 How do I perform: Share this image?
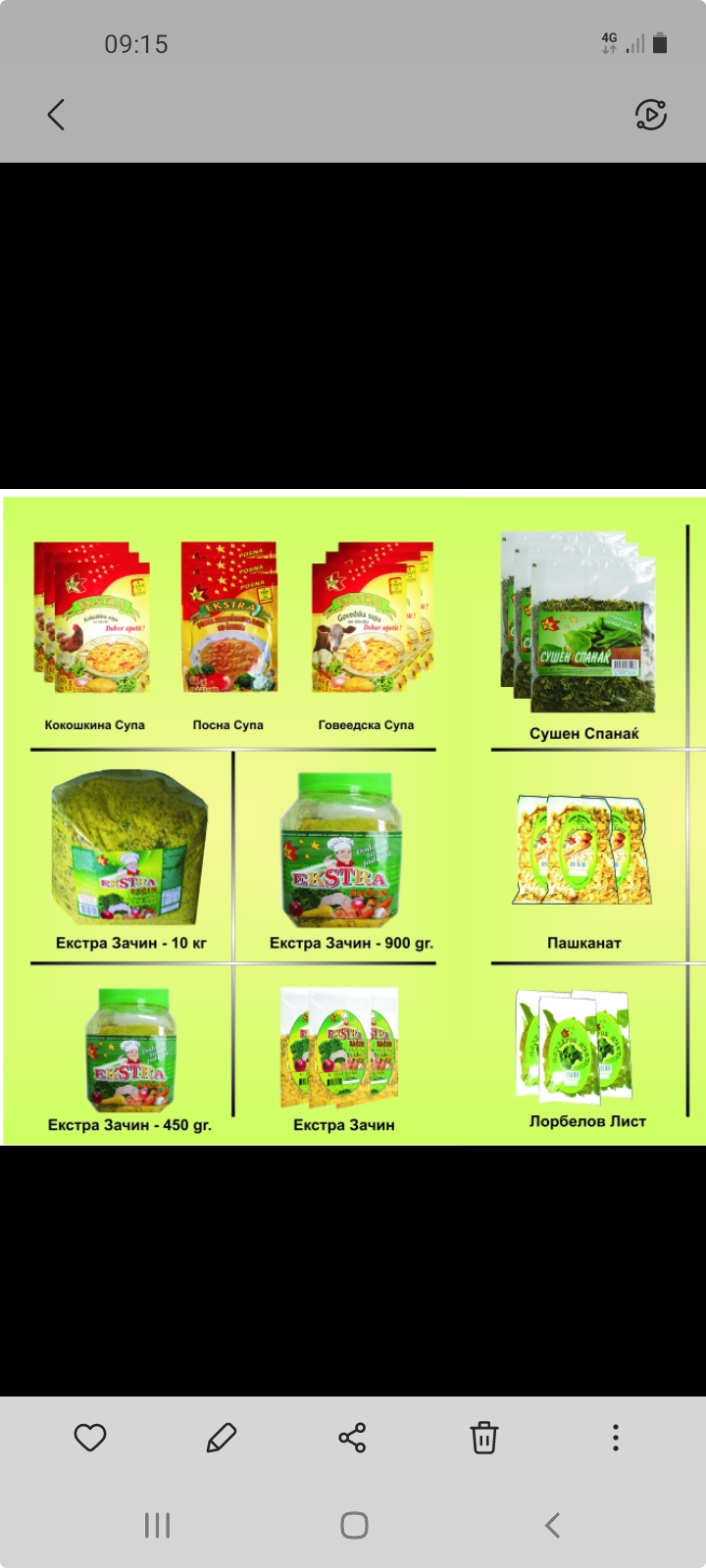coord(352,1438)
